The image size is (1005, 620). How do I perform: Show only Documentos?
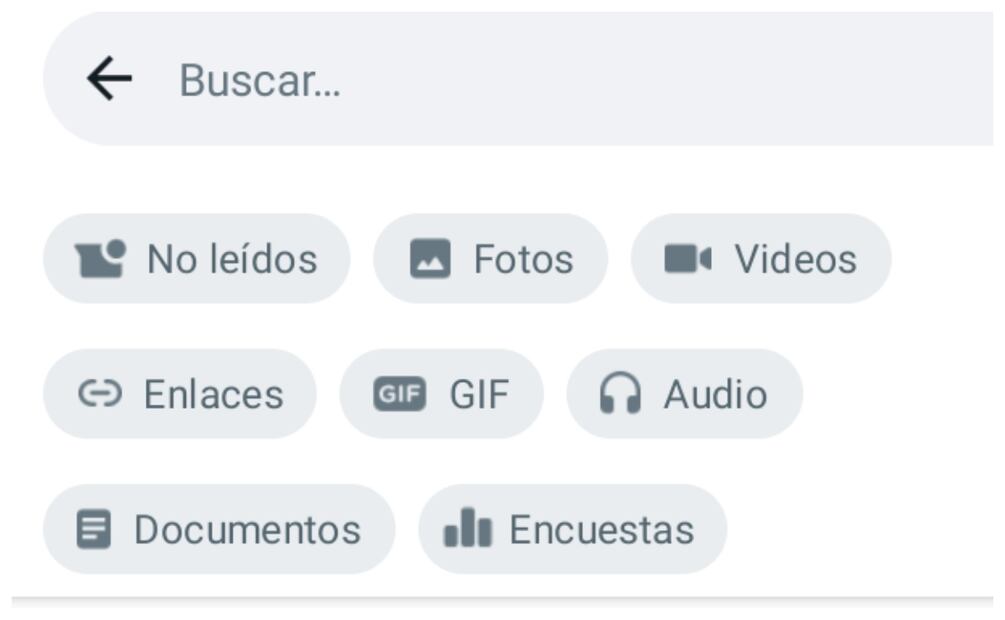coord(219,529)
